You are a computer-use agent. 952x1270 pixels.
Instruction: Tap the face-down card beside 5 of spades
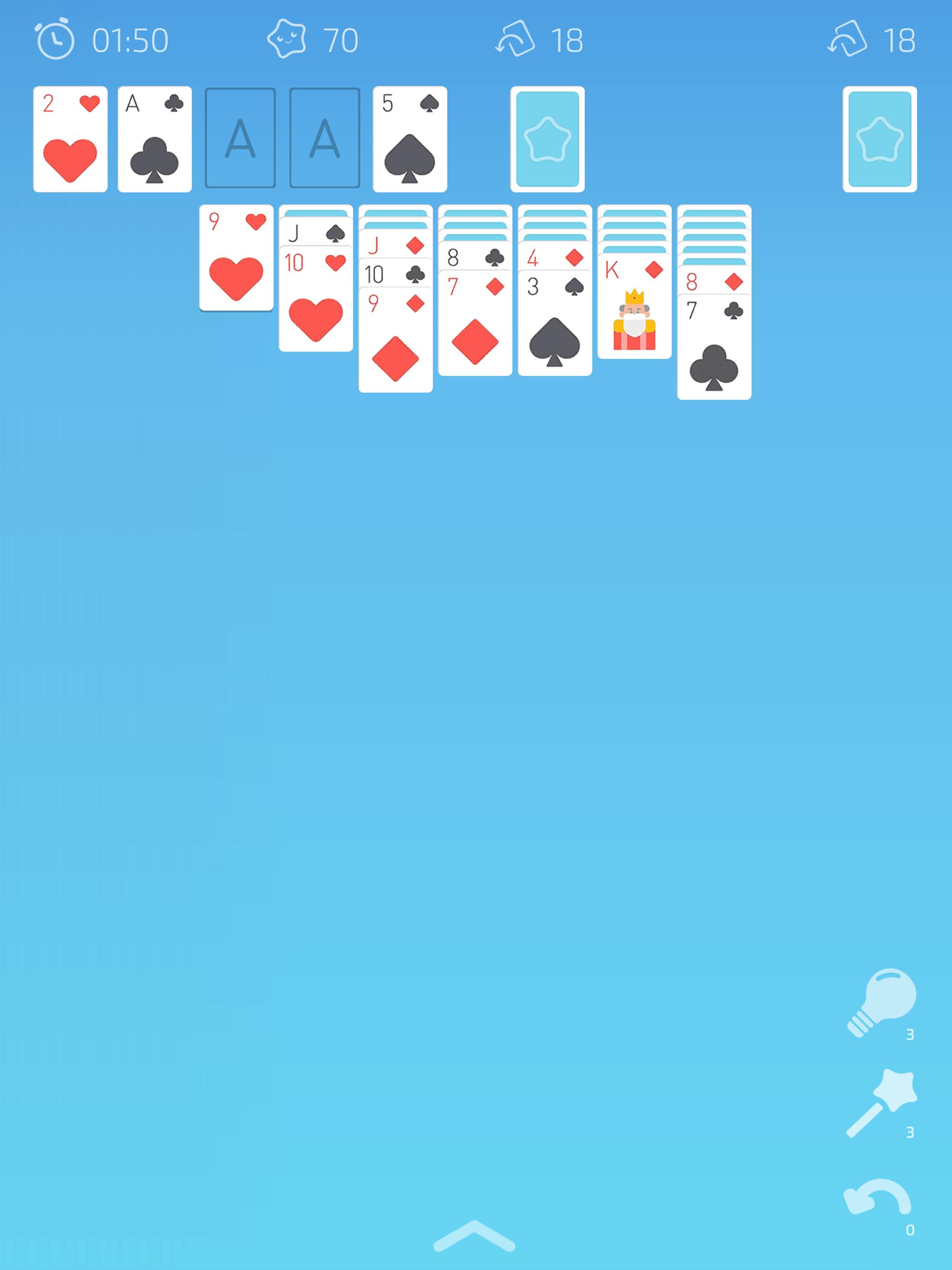tap(547, 139)
